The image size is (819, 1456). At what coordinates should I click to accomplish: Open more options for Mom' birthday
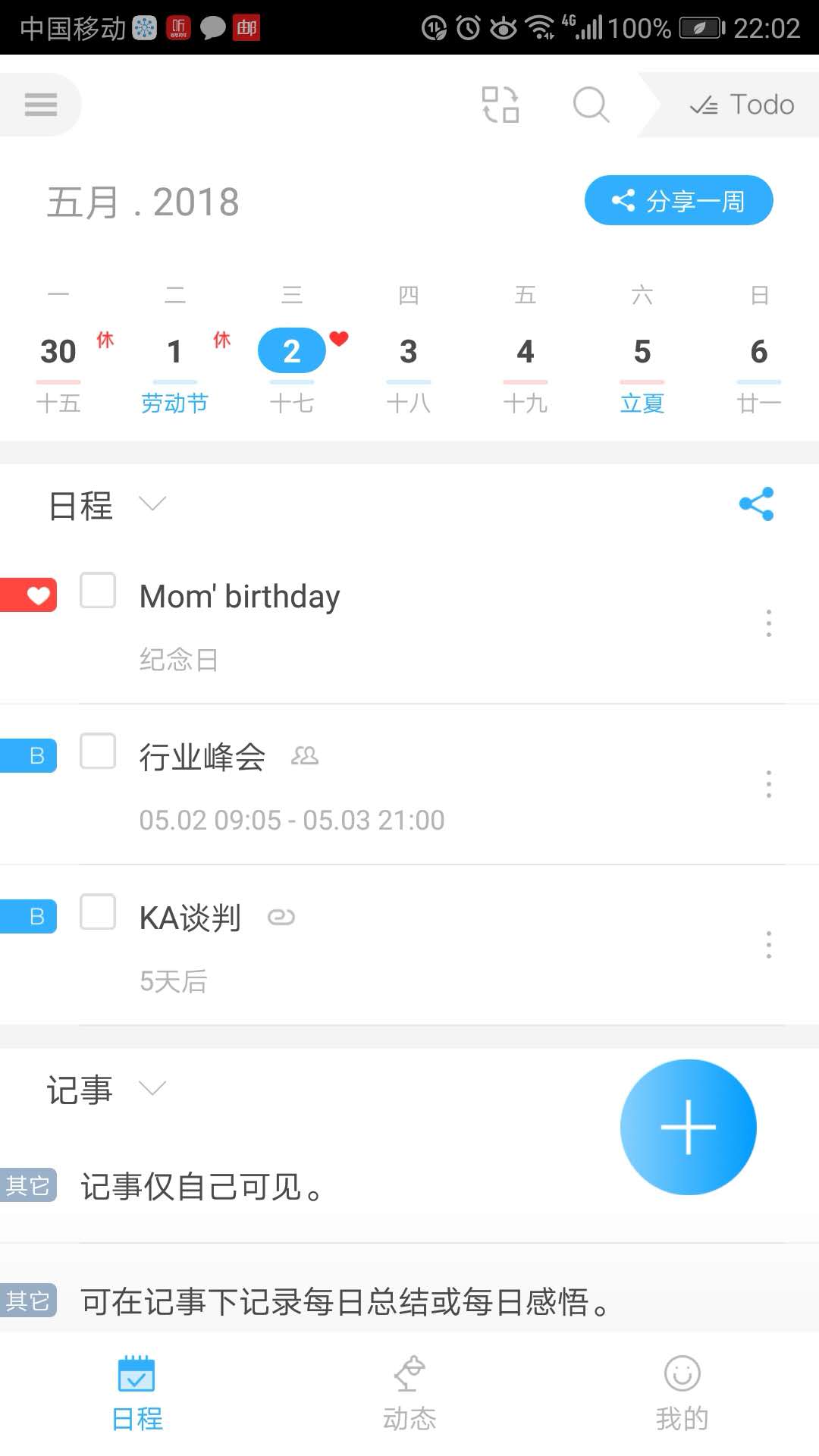768,623
